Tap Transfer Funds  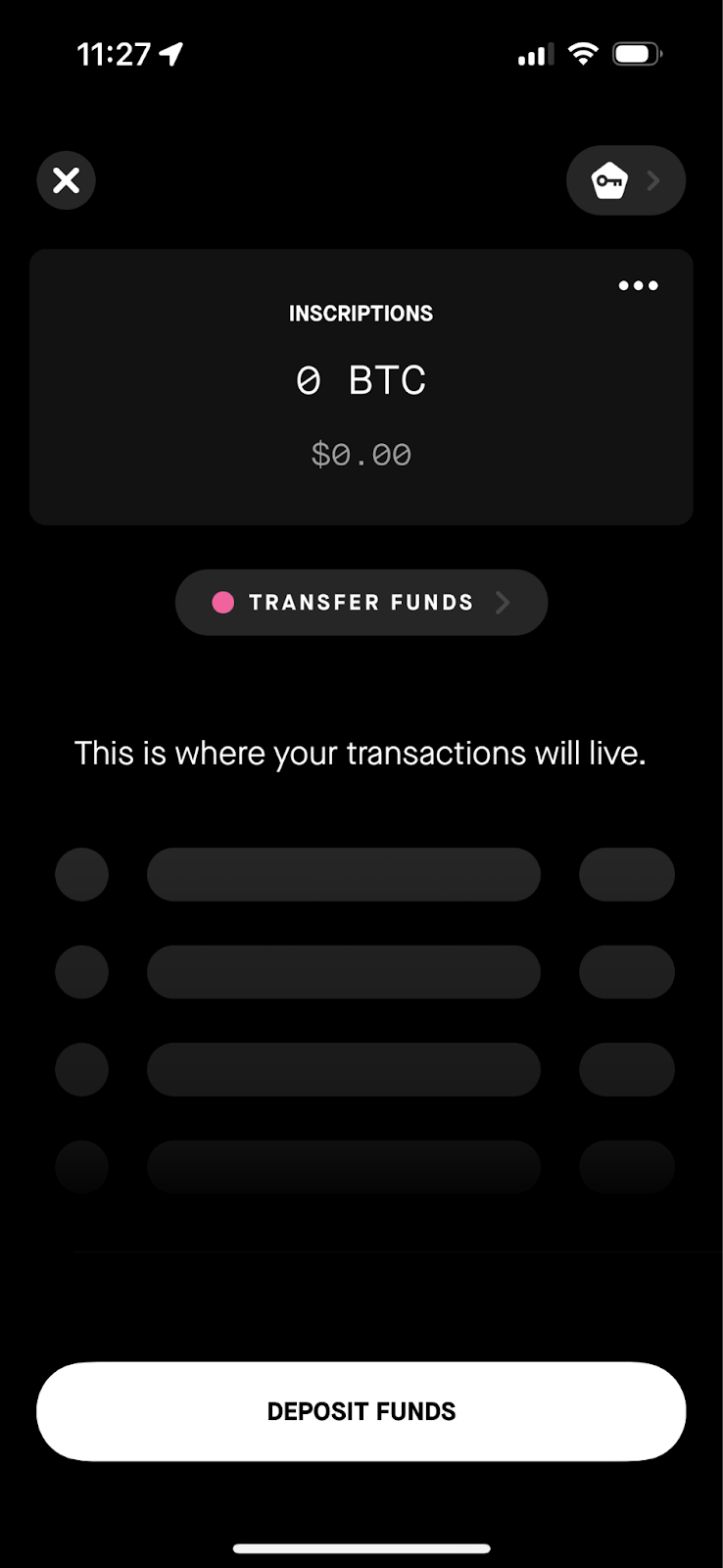click(361, 602)
